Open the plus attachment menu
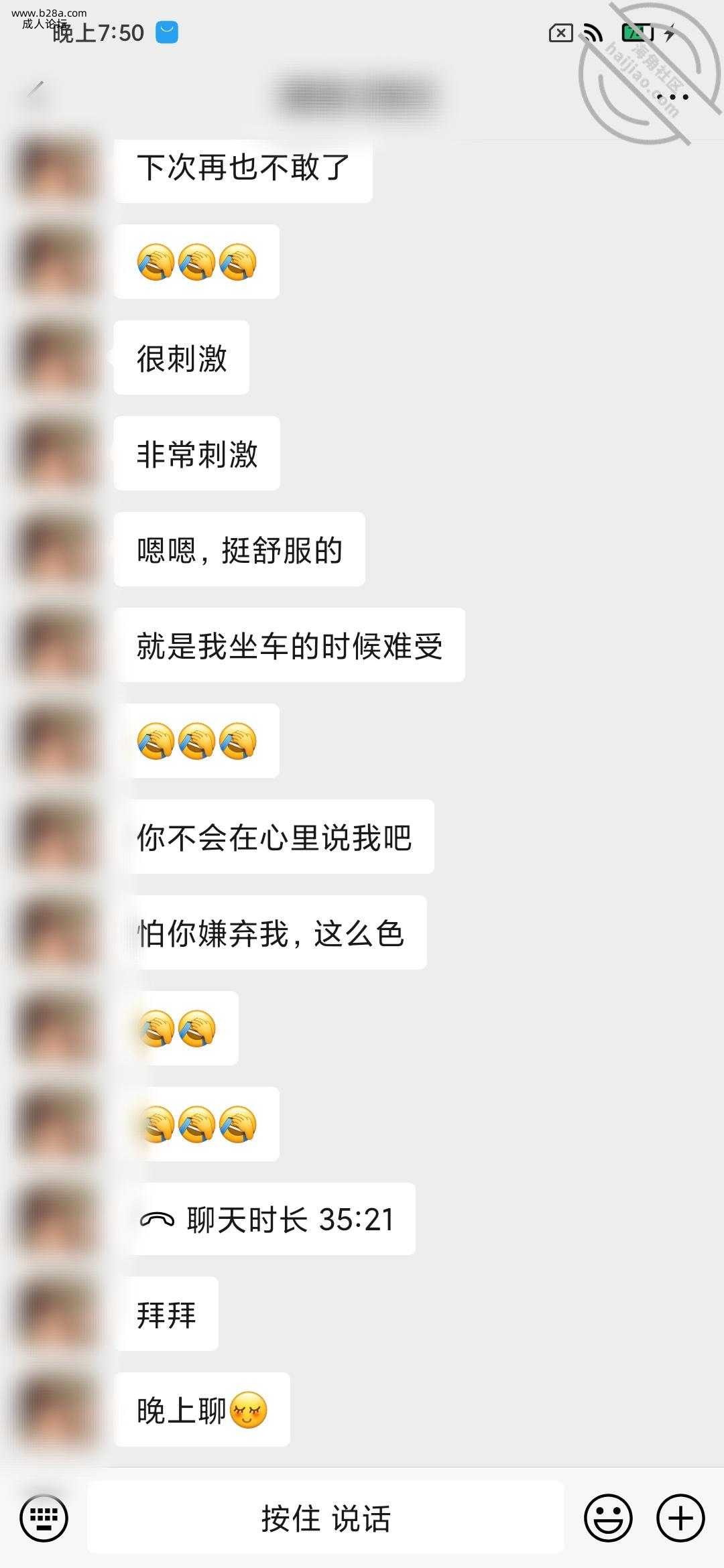Viewport: 724px width, 1568px height. tap(680, 1518)
